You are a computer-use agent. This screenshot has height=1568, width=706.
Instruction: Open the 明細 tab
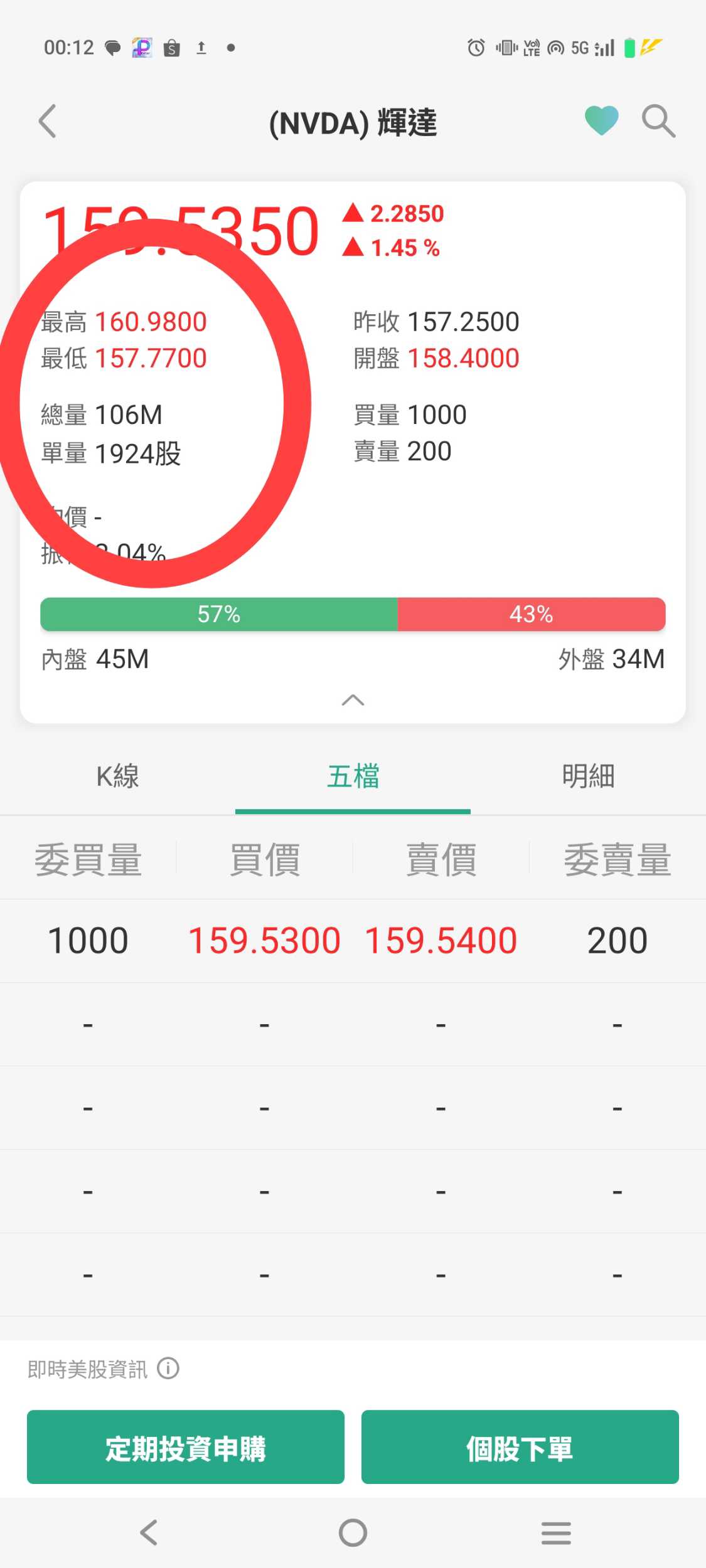point(588,776)
